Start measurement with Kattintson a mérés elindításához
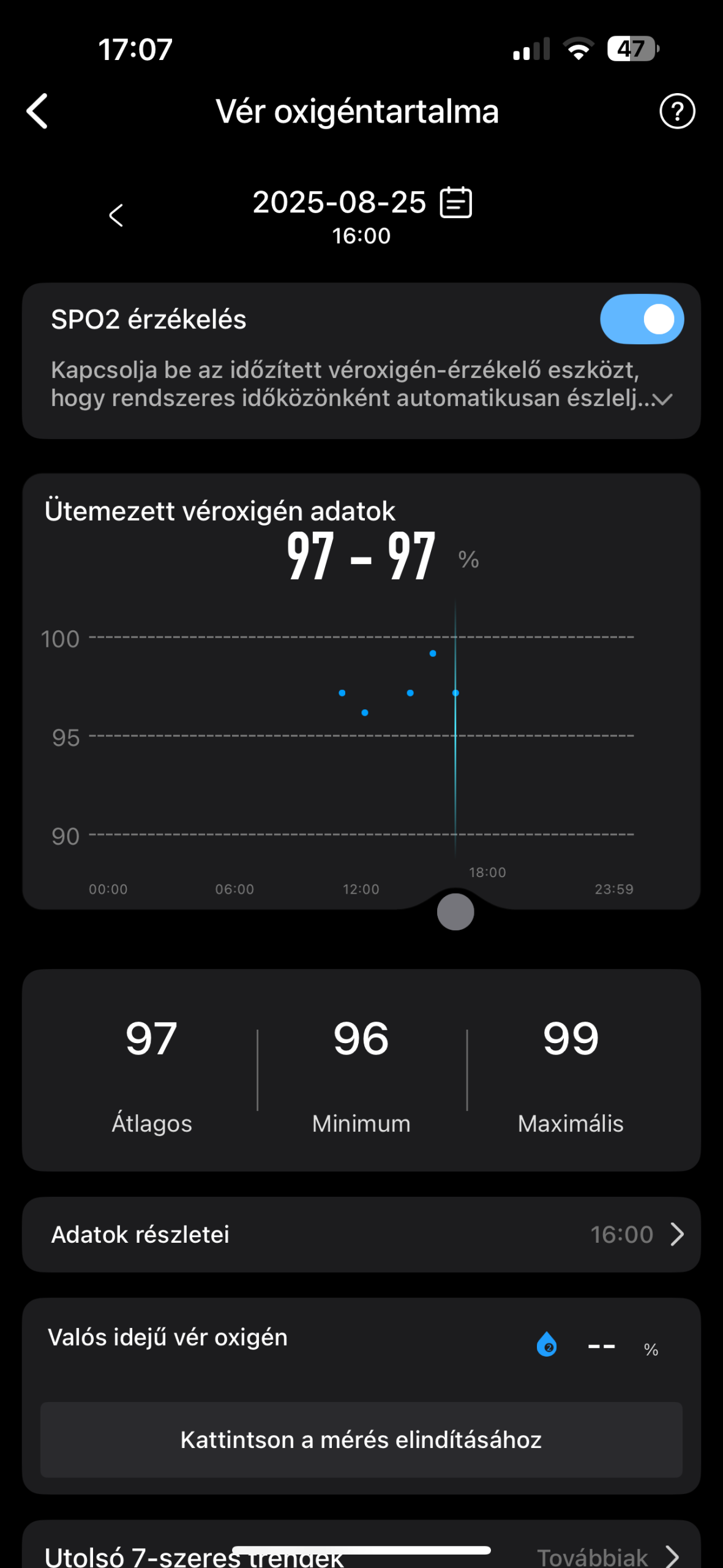Viewport: 723px width, 1568px height. (x=361, y=1439)
